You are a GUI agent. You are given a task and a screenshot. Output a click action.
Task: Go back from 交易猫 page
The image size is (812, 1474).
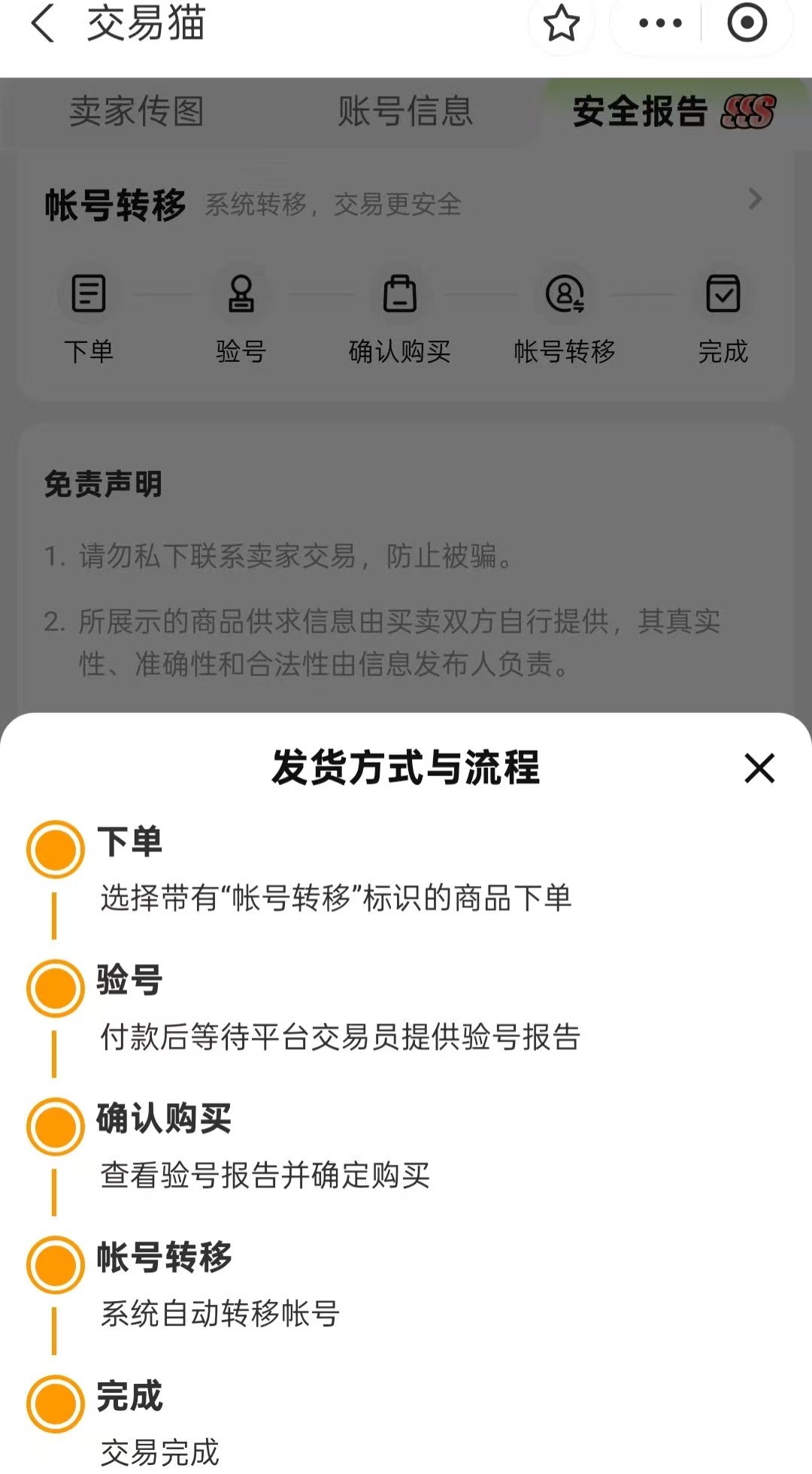43,23
